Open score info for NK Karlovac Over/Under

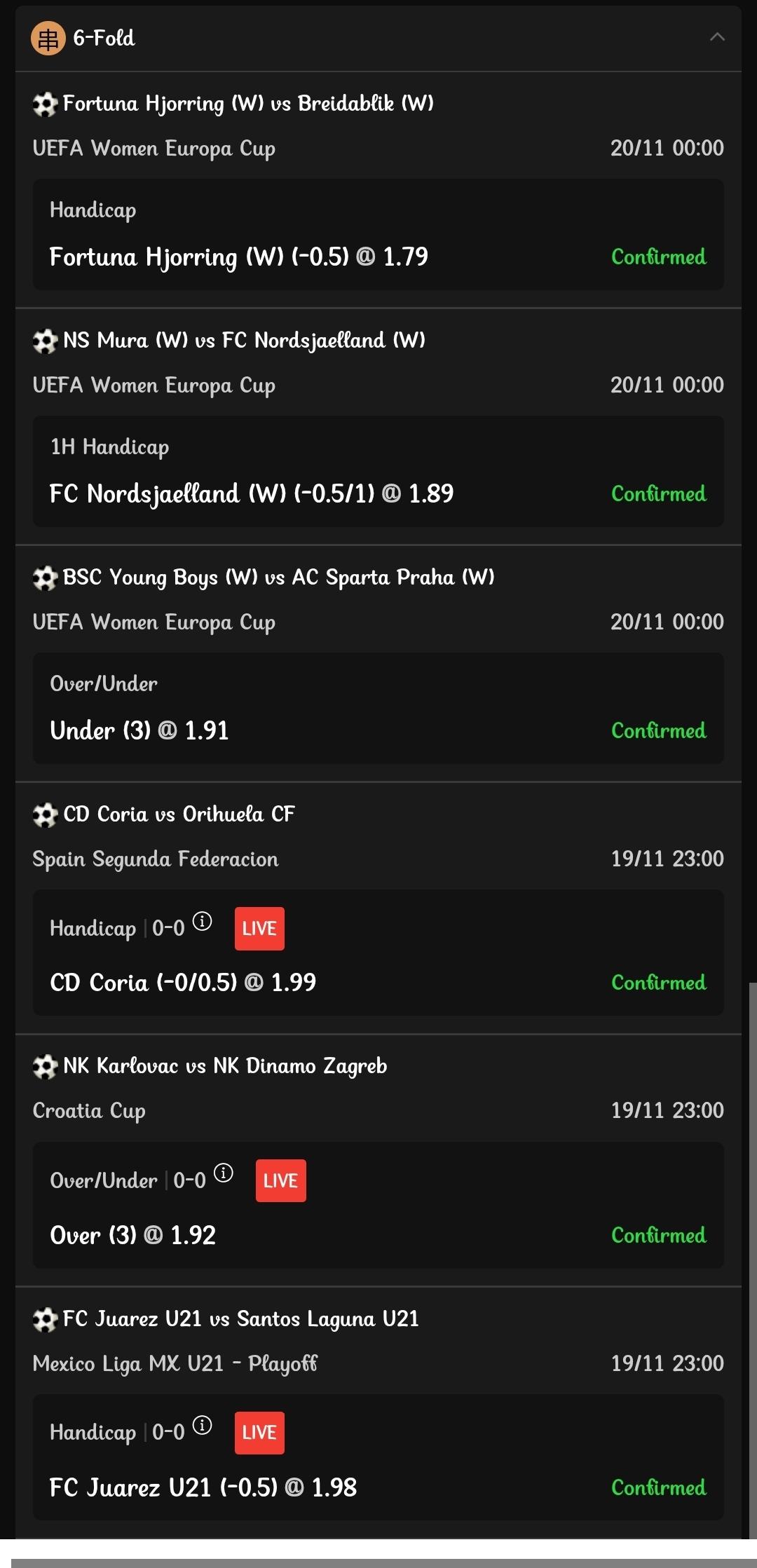click(x=223, y=1173)
